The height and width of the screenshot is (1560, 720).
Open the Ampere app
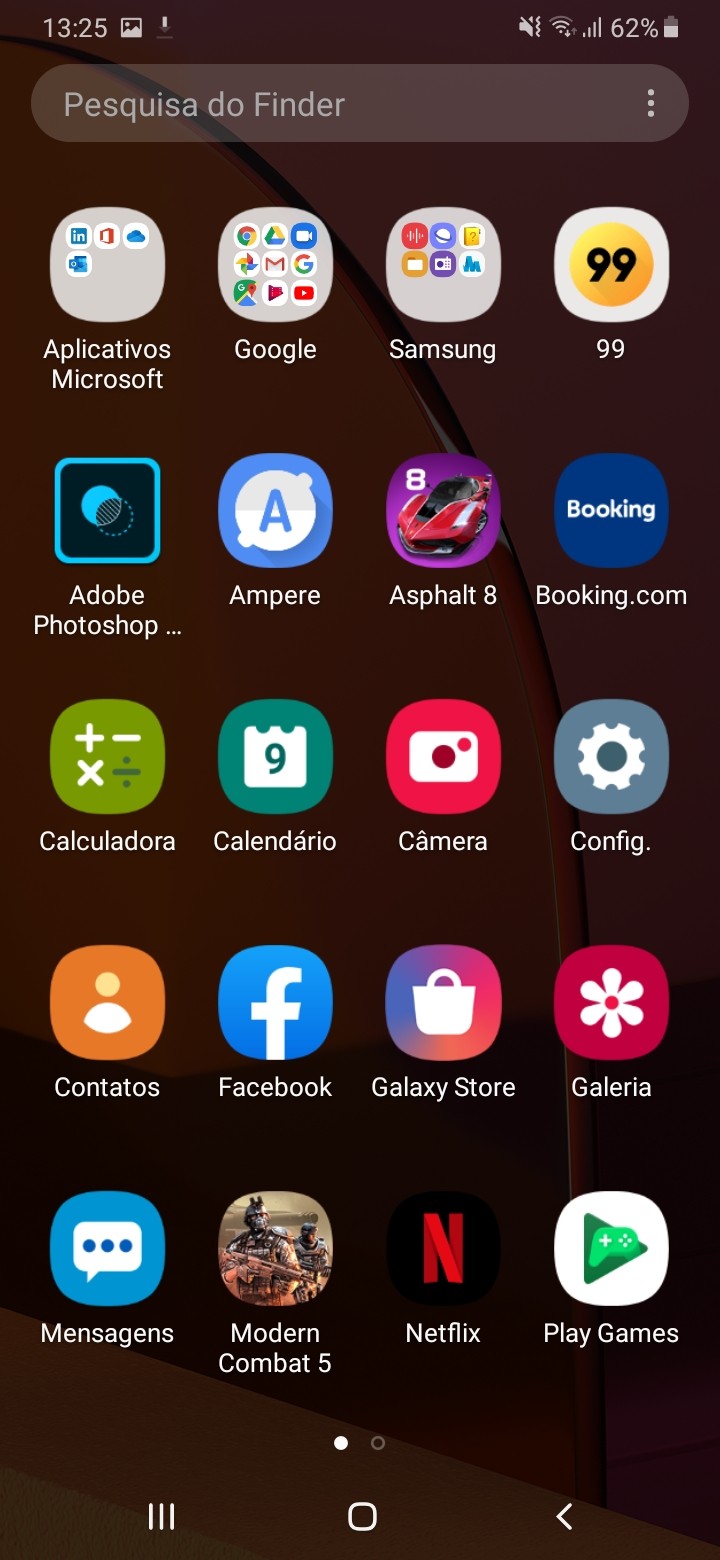point(275,511)
